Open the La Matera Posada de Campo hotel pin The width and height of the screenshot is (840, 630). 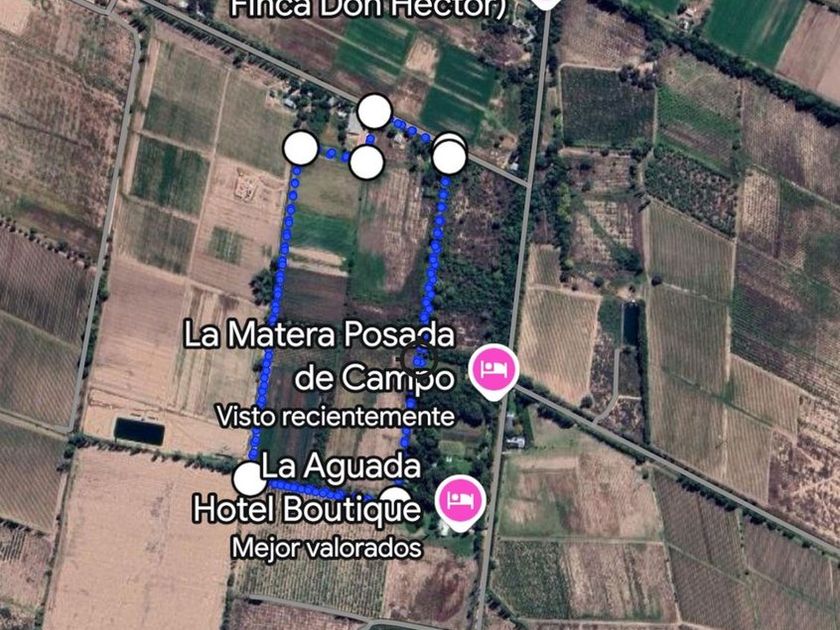click(493, 372)
